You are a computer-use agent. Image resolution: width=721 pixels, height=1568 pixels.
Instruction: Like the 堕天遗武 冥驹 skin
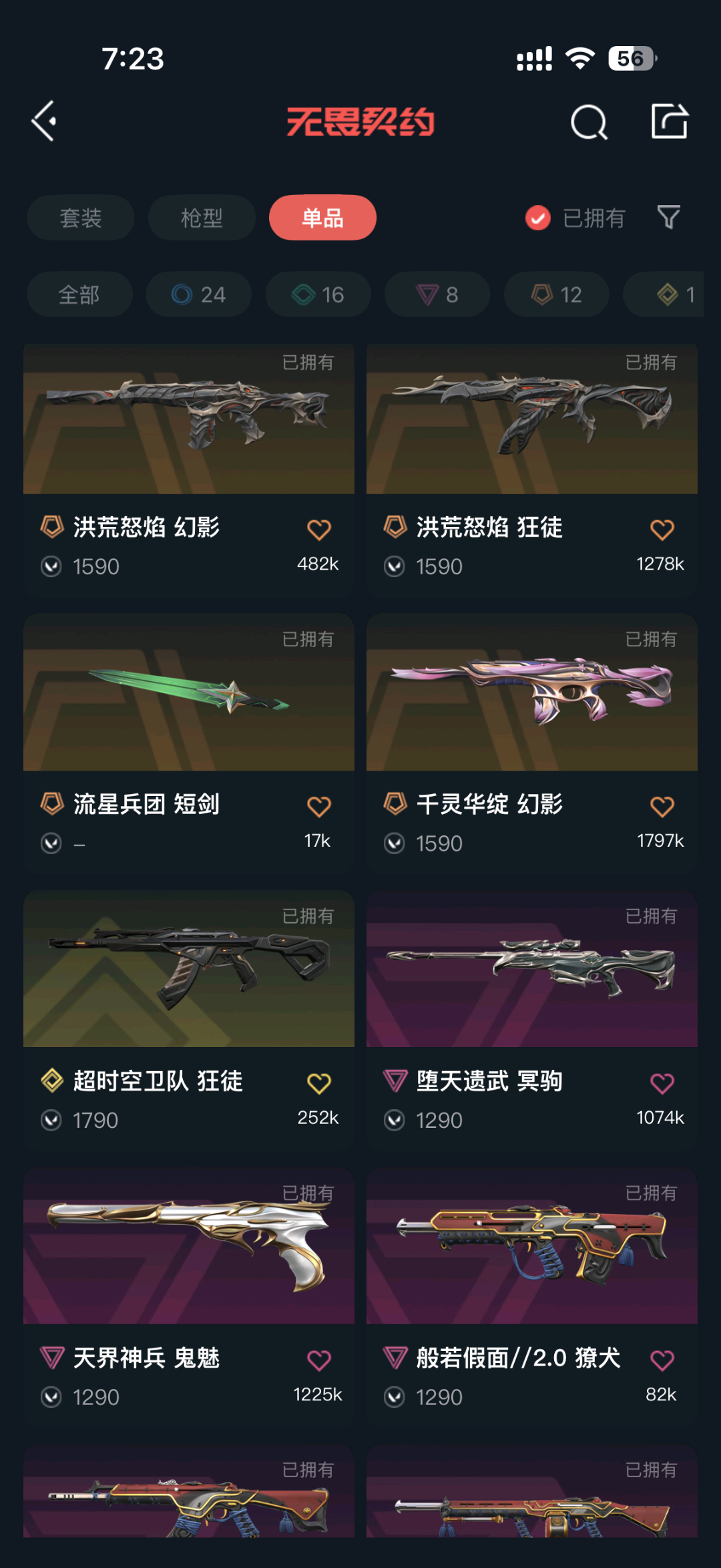point(662,1083)
